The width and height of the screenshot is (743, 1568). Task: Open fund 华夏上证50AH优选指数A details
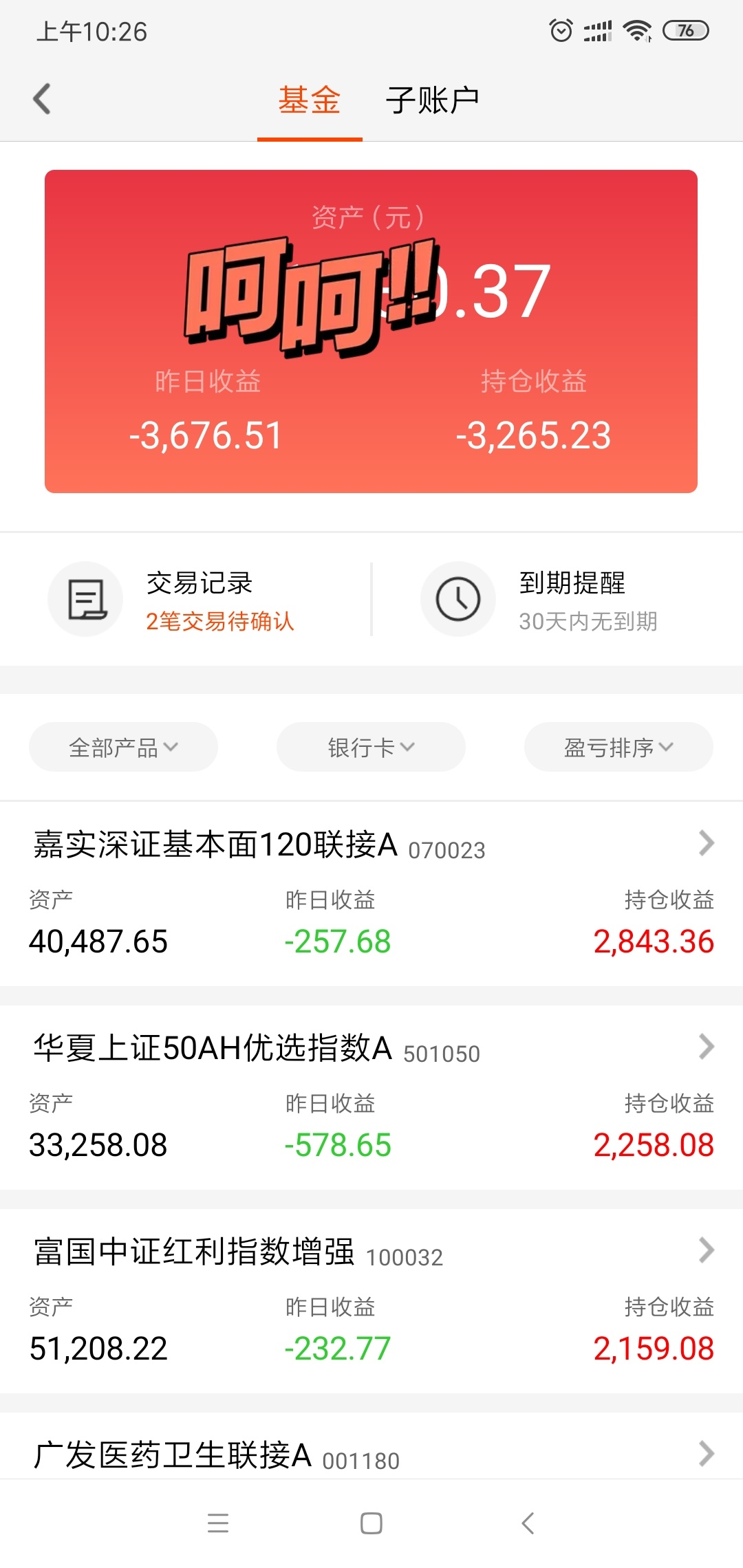tap(371, 1098)
